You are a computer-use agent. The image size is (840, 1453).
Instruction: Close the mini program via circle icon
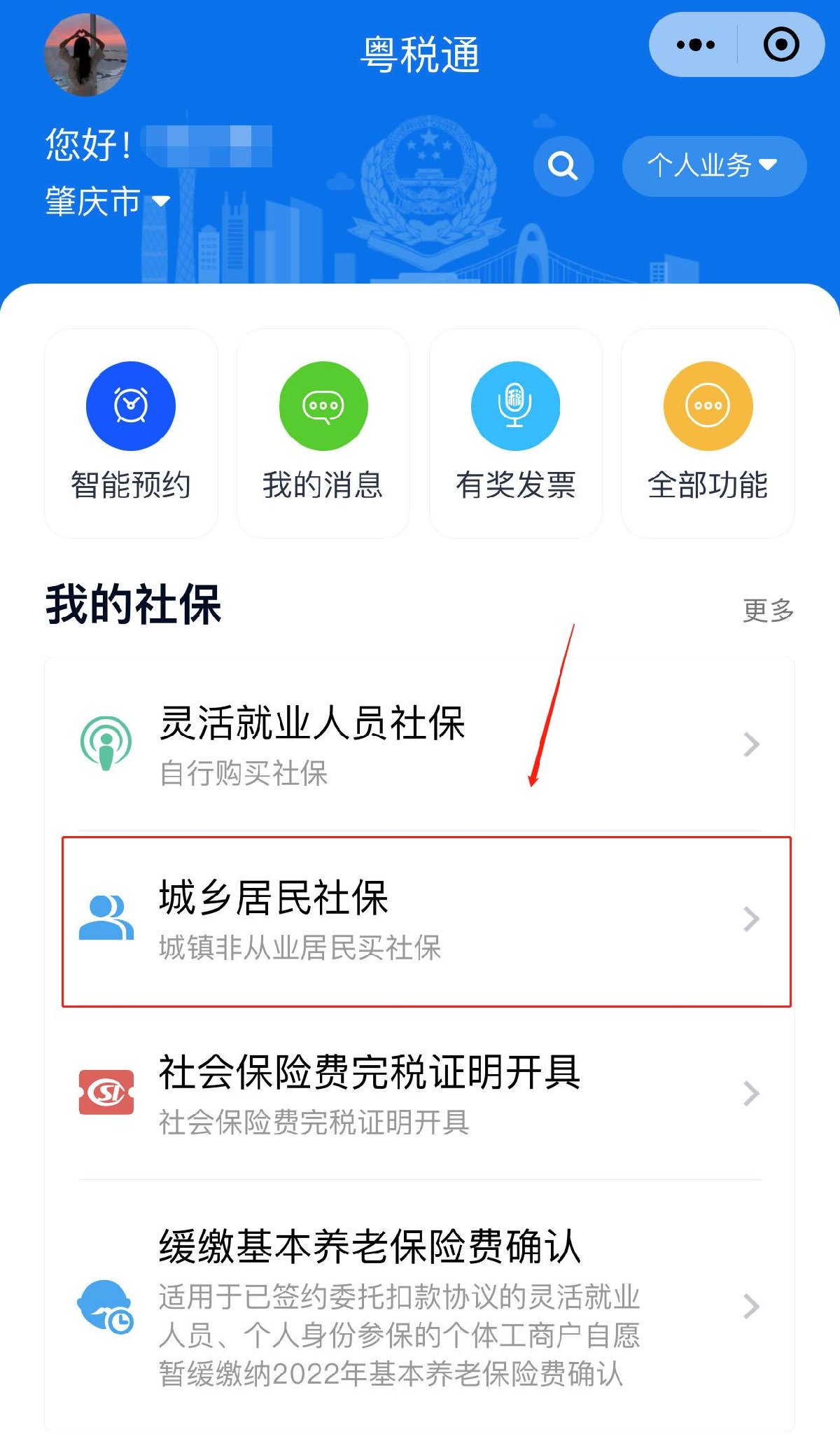pyautogui.click(x=780, y=46)
